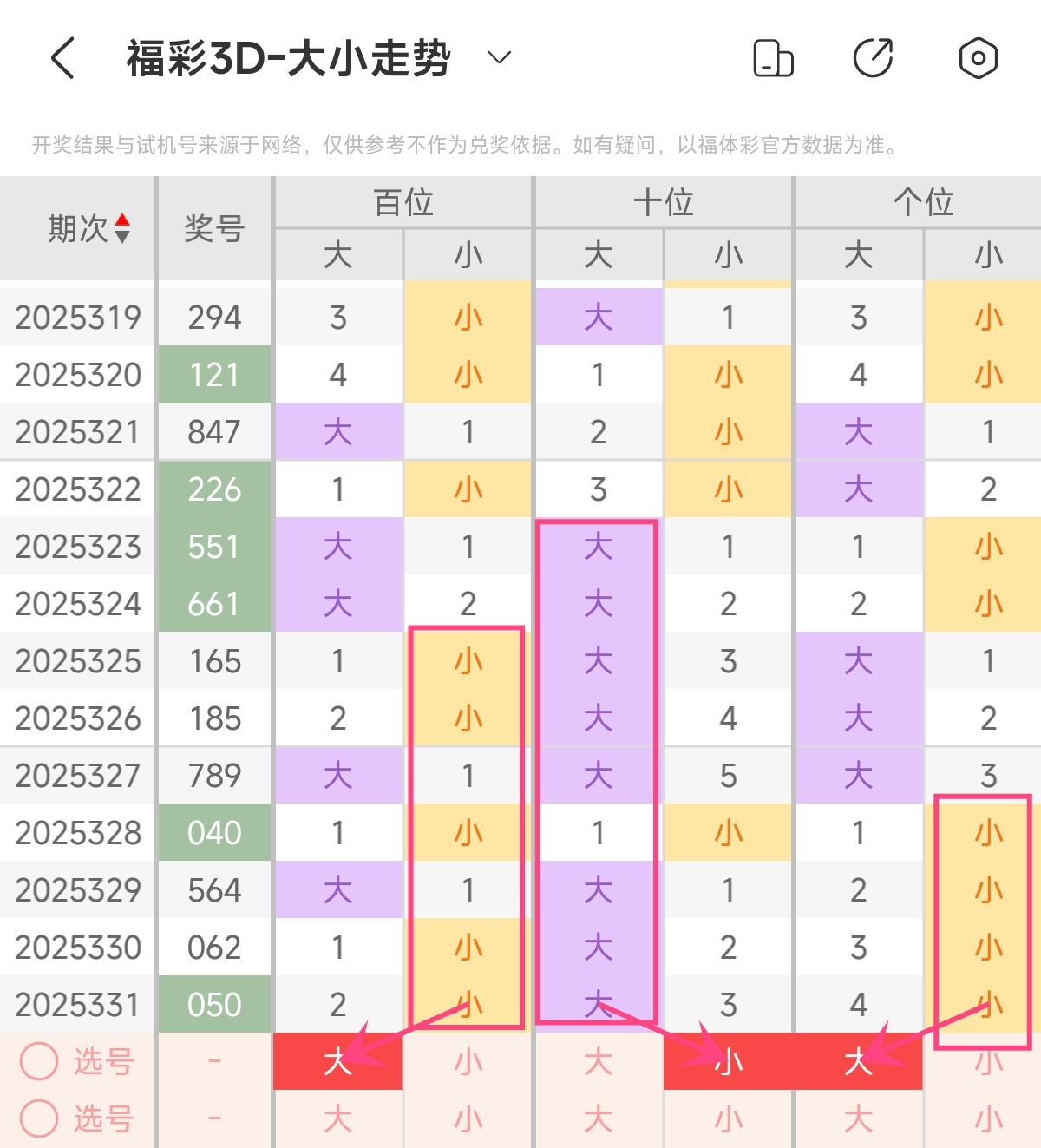Deselect the red highlighted 小 under 十位
1041x1148 pixels.
click(728, 1061)
